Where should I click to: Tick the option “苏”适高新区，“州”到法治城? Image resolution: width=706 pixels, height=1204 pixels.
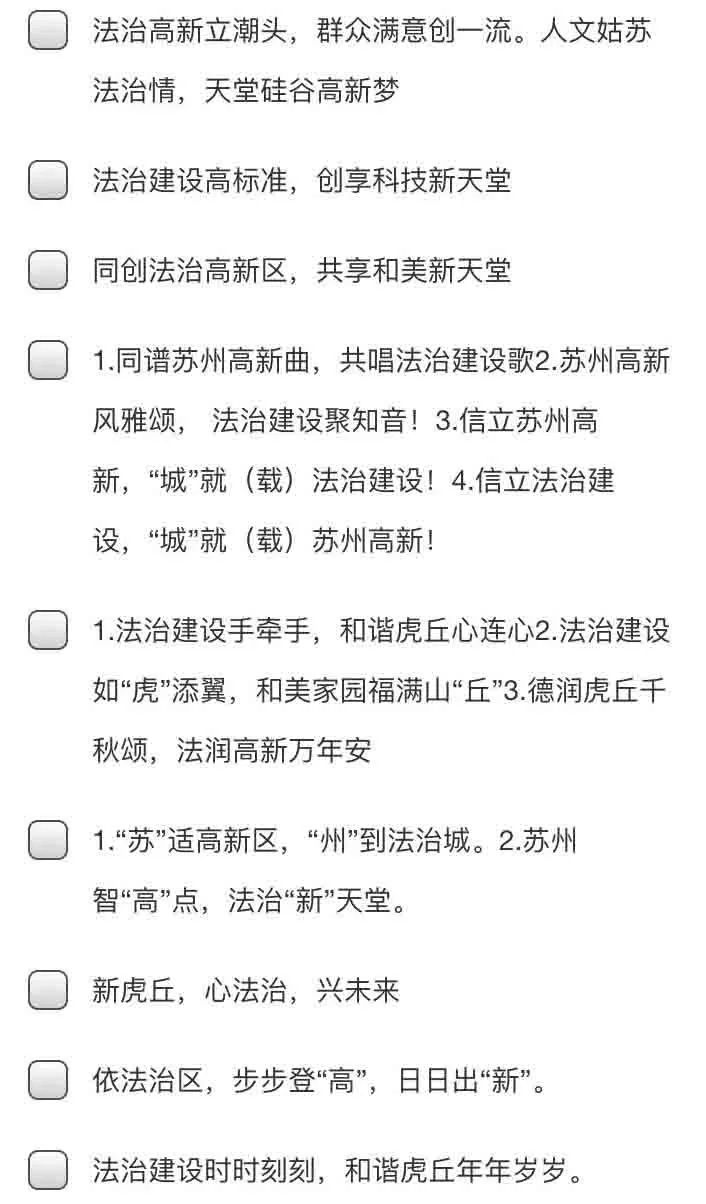(48, 840)
